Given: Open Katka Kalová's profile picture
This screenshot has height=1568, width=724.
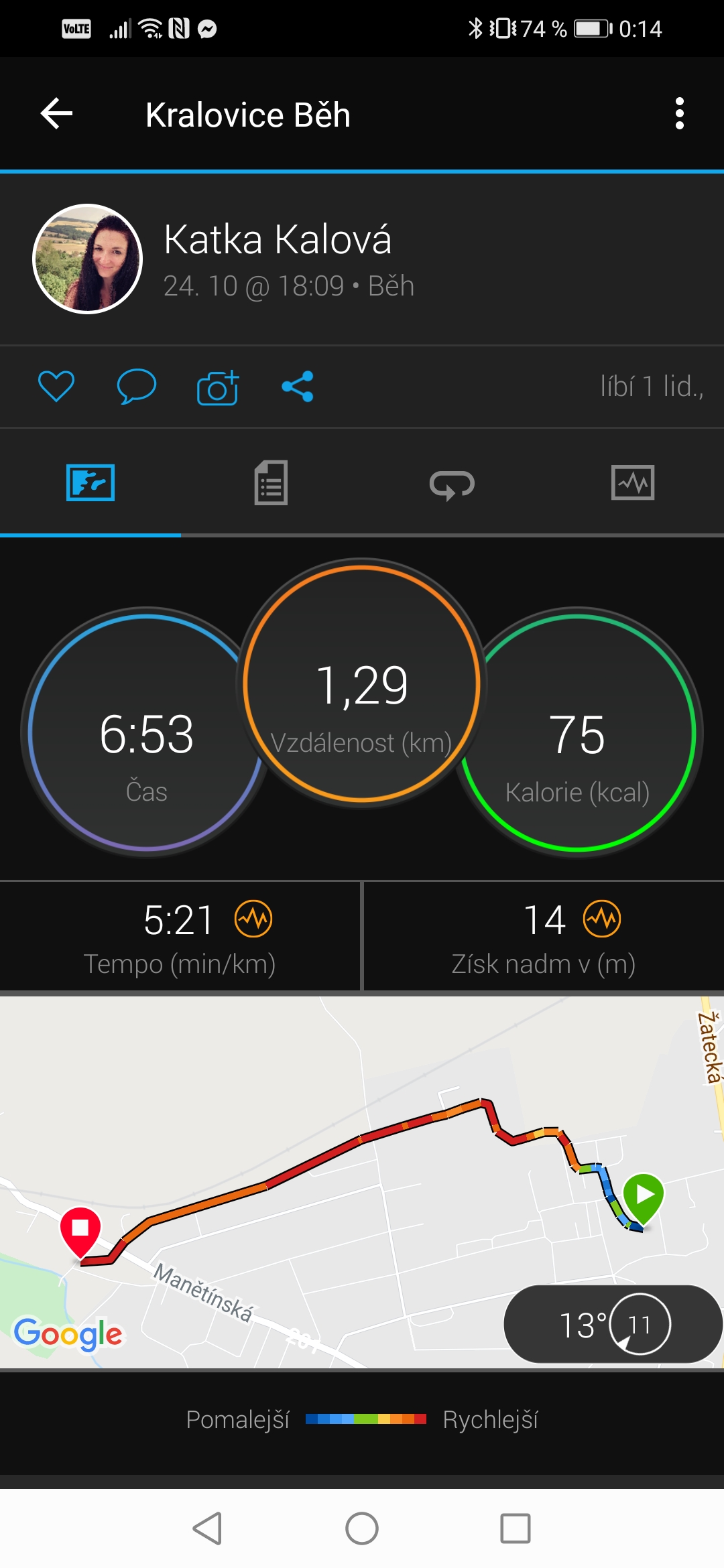Looking at the screenshot, I should pyautogui.click(x=88, y=259).
